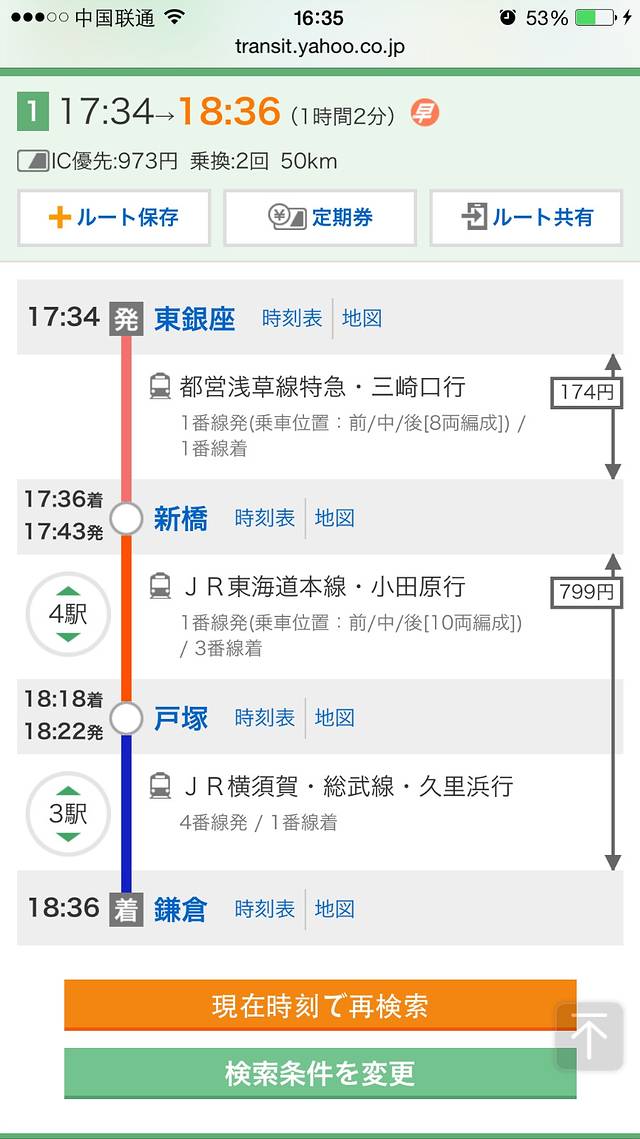View the 時刻表 for 新橋

click(265, 518)
